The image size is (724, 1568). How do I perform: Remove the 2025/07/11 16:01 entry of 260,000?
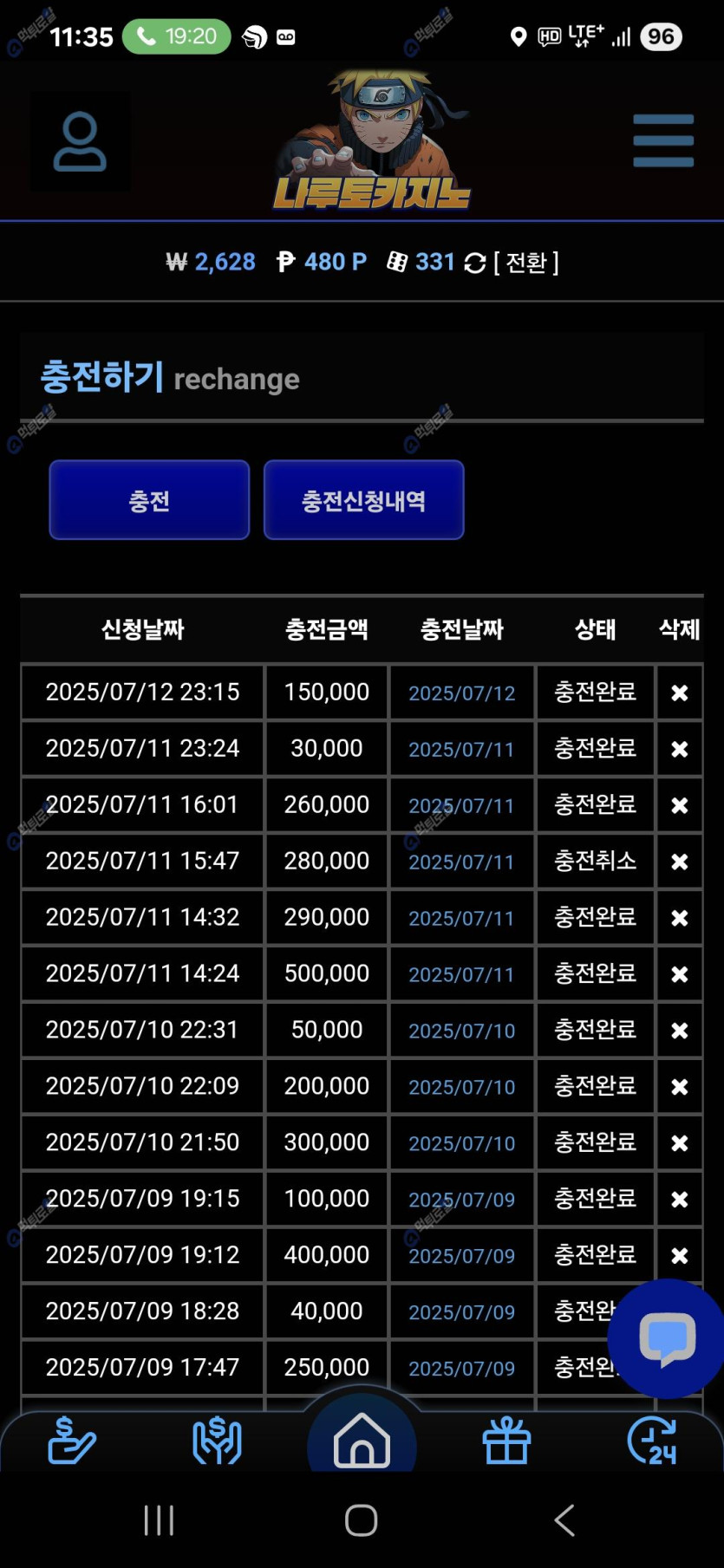click(679, 805)
